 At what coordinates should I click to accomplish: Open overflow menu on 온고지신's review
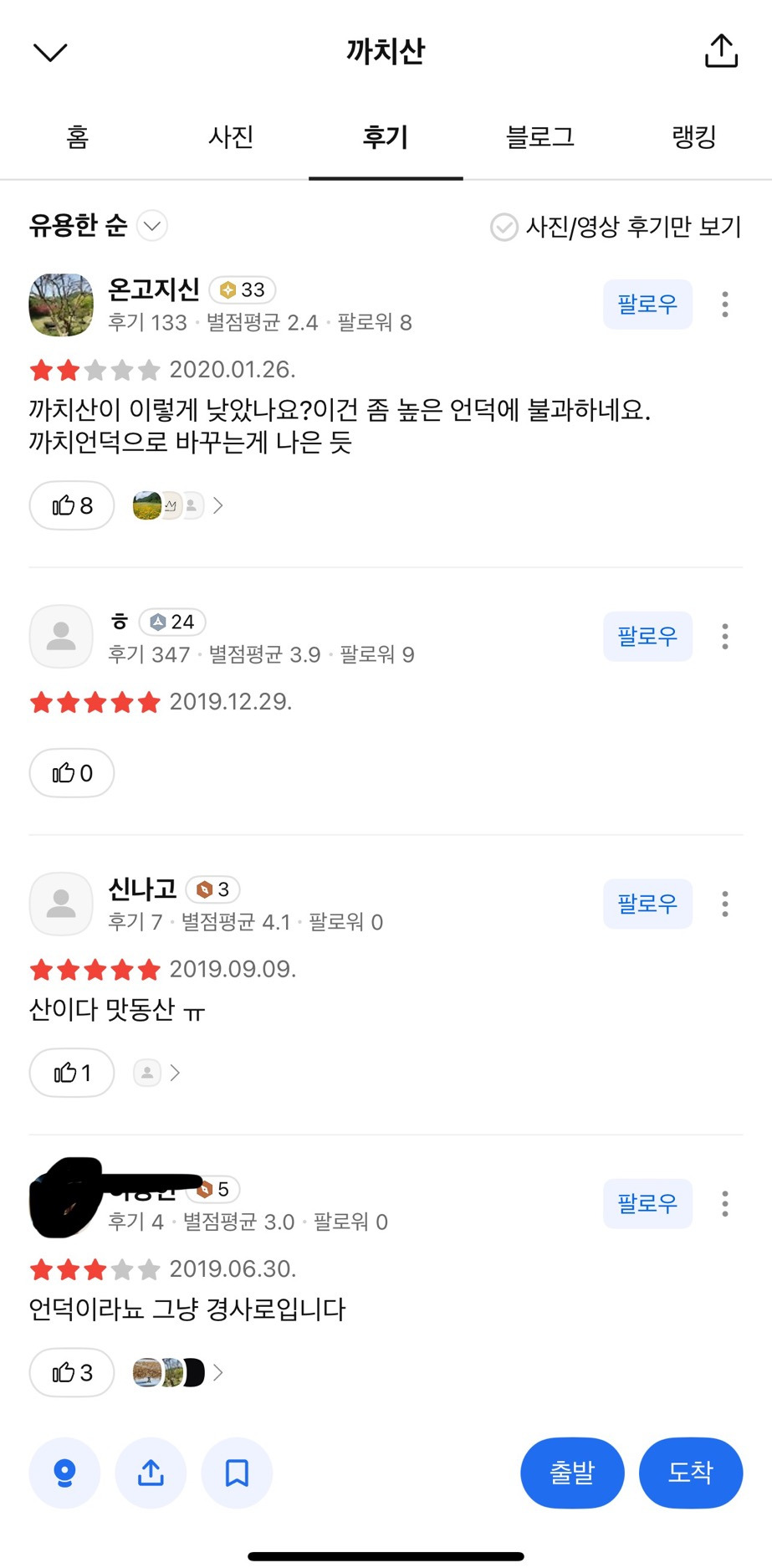[724, 304]
